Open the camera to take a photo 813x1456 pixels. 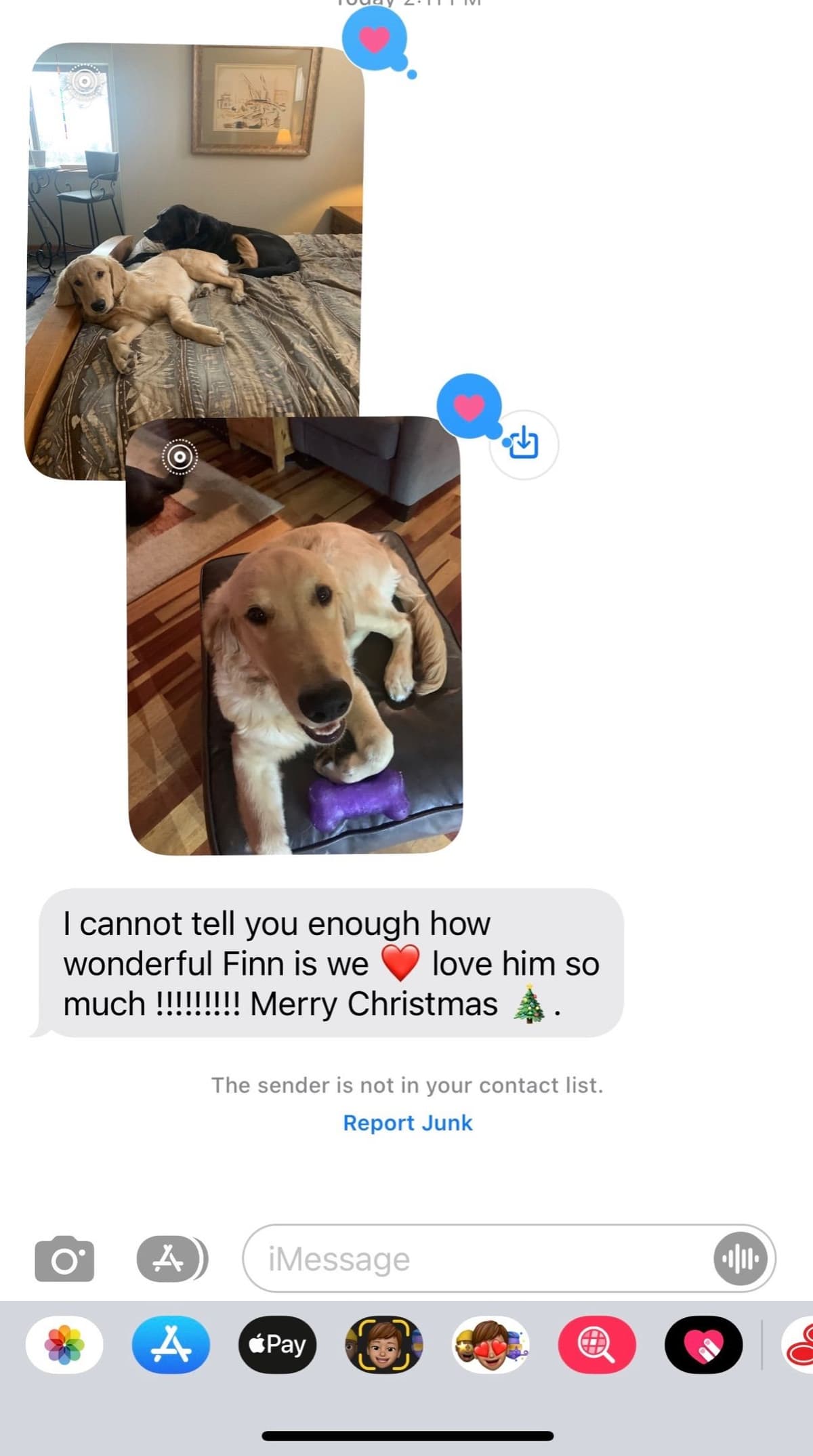[x=64, y=1259]
